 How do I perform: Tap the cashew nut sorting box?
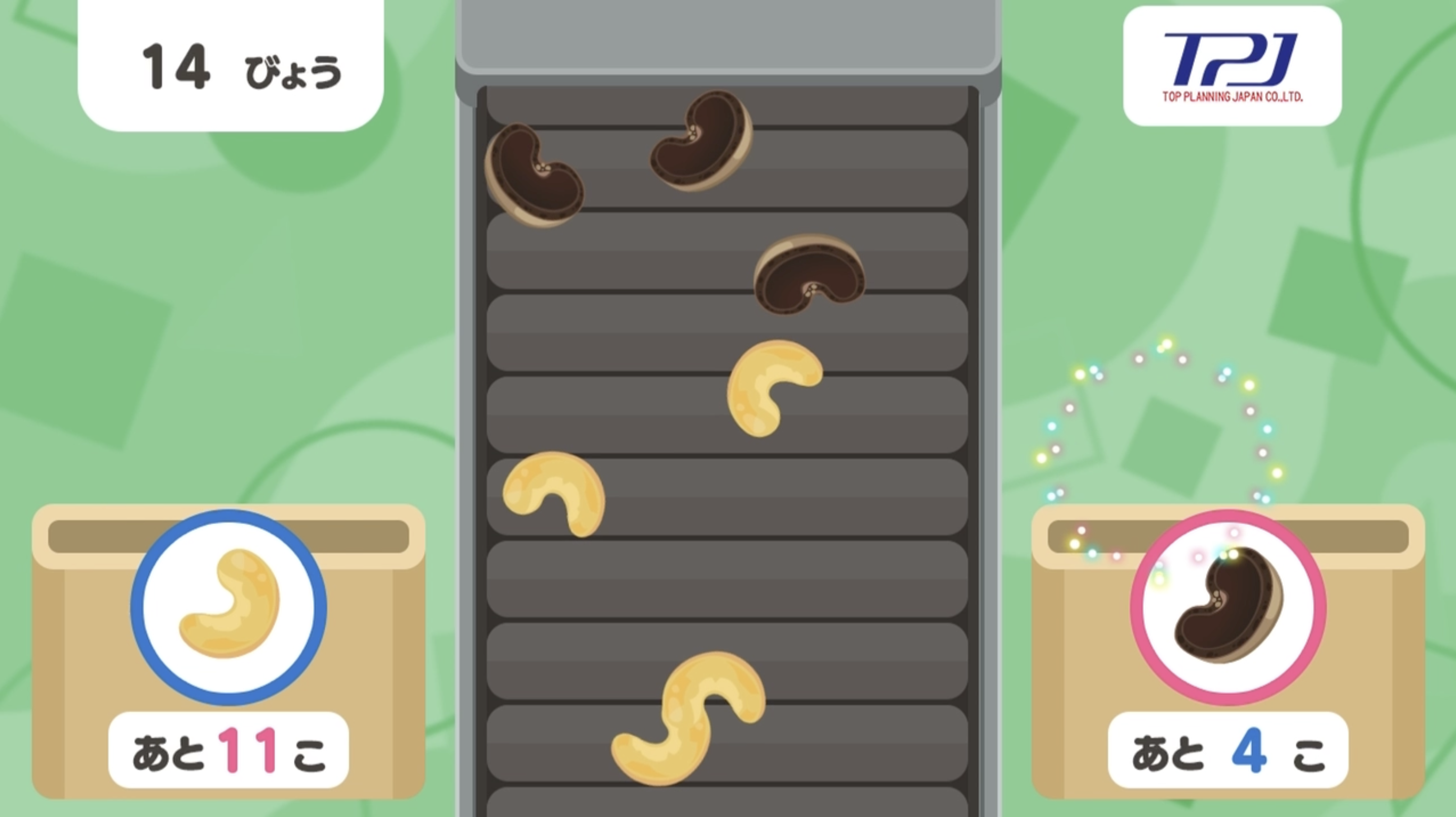[x=228, y=650]
